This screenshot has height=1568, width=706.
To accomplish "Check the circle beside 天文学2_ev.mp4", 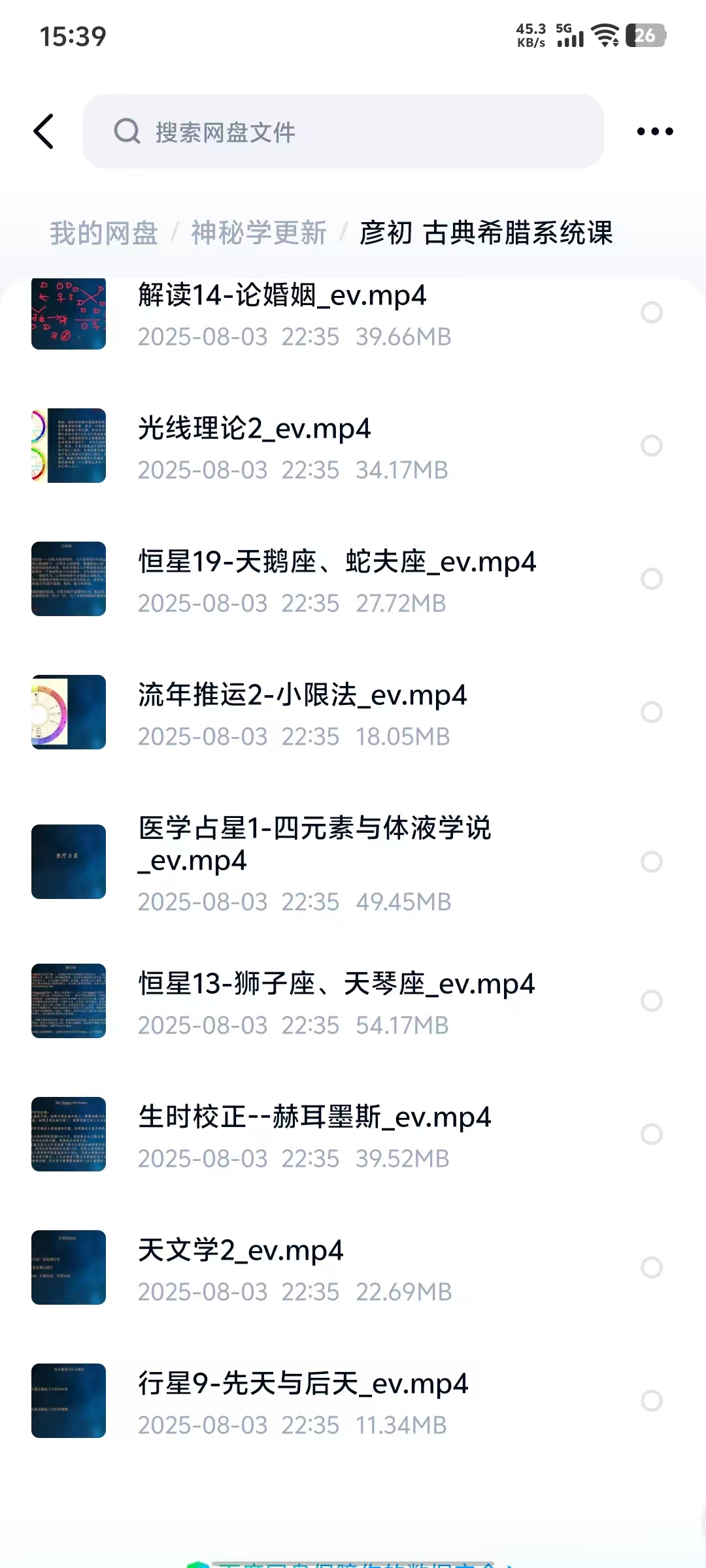I will (652, 1267).
